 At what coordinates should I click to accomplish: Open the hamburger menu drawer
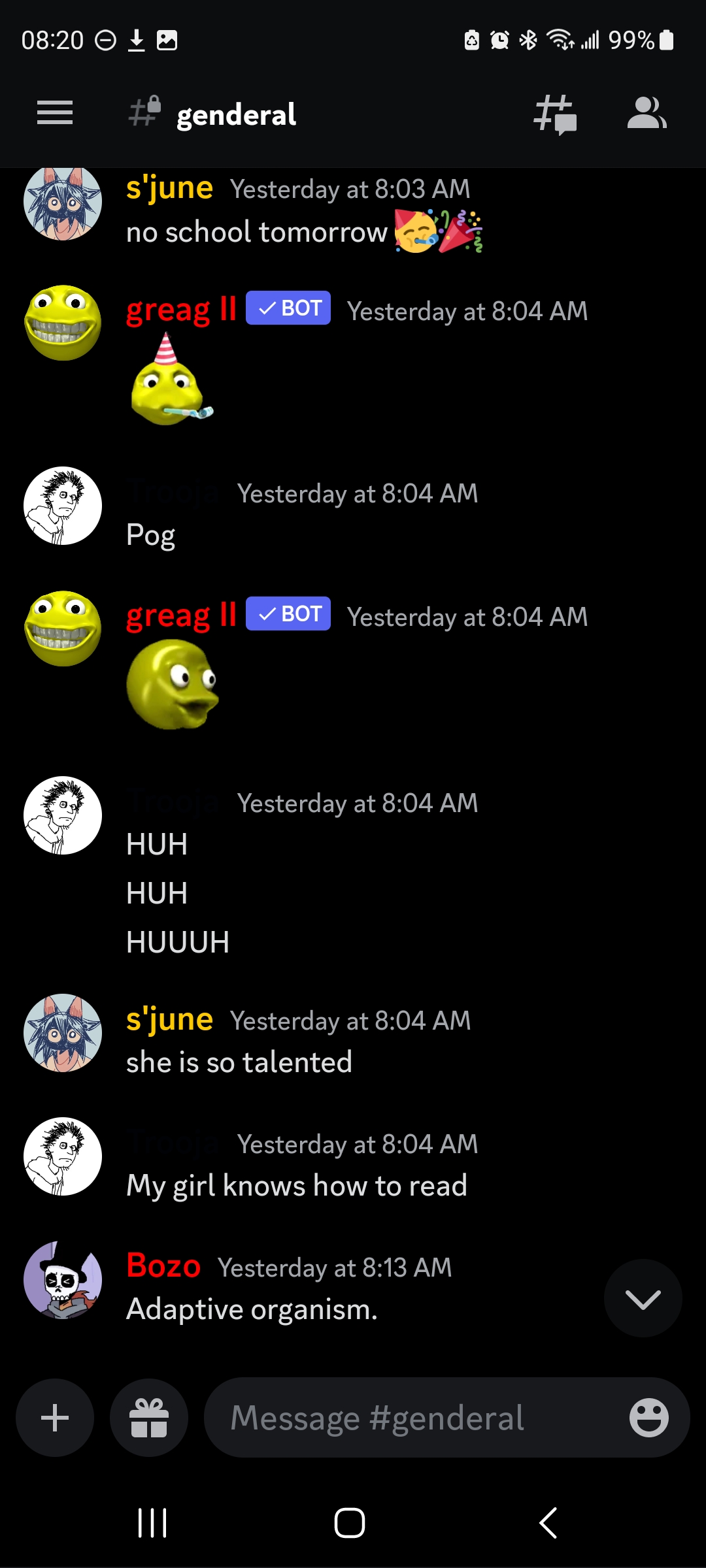[x=55, y=113]
